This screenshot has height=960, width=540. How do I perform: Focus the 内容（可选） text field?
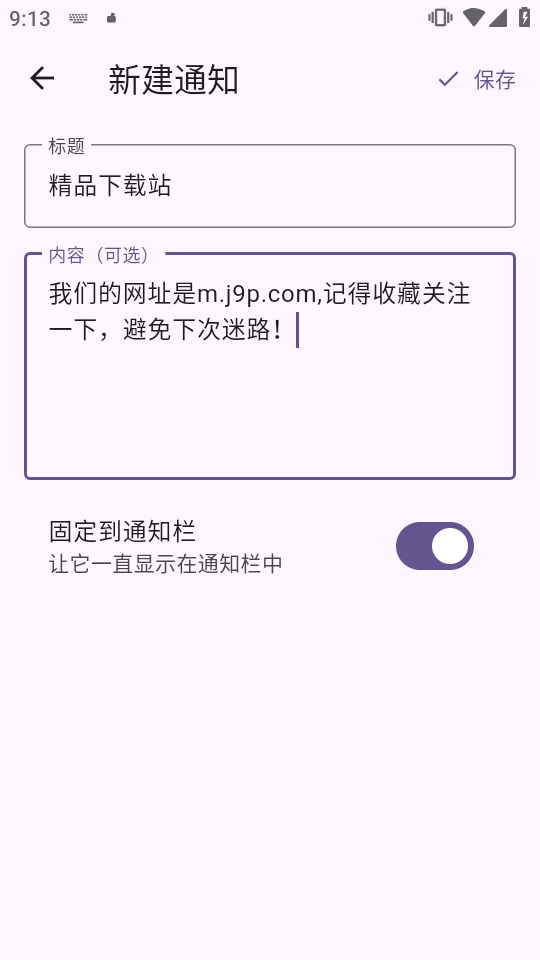[x=270, y=366]
